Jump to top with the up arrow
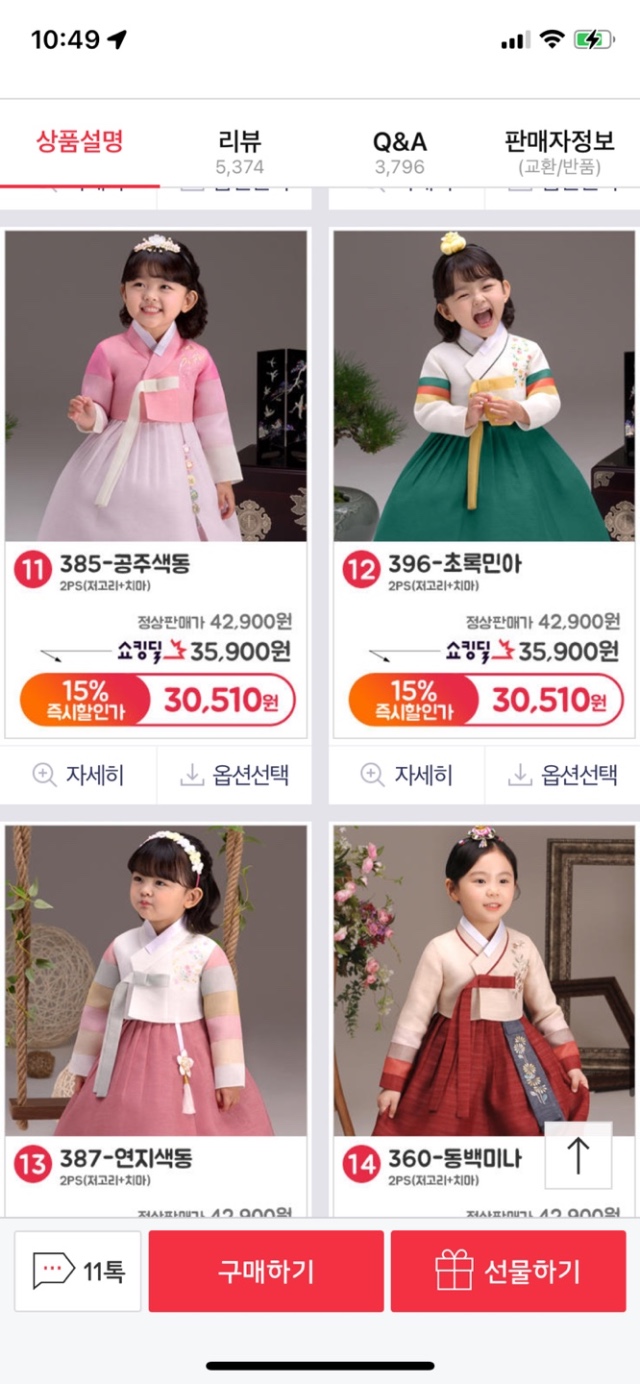 pyautogui.click(x=578, y=1156)
